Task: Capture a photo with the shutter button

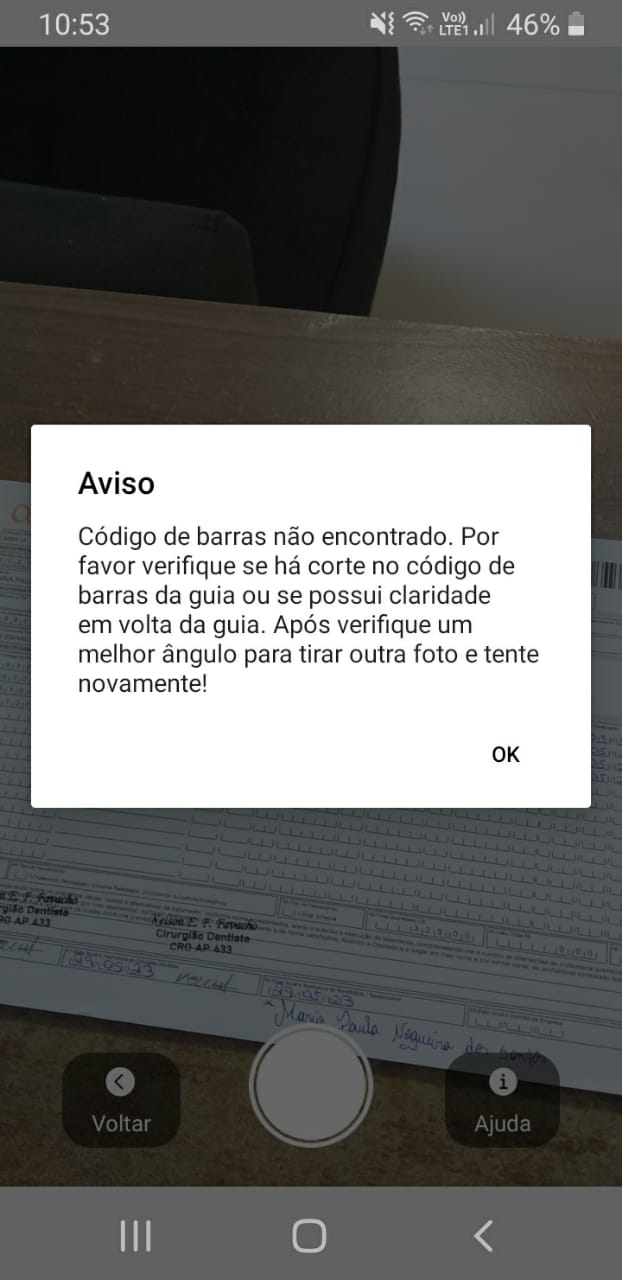Action: click(x=310, y=1085)
